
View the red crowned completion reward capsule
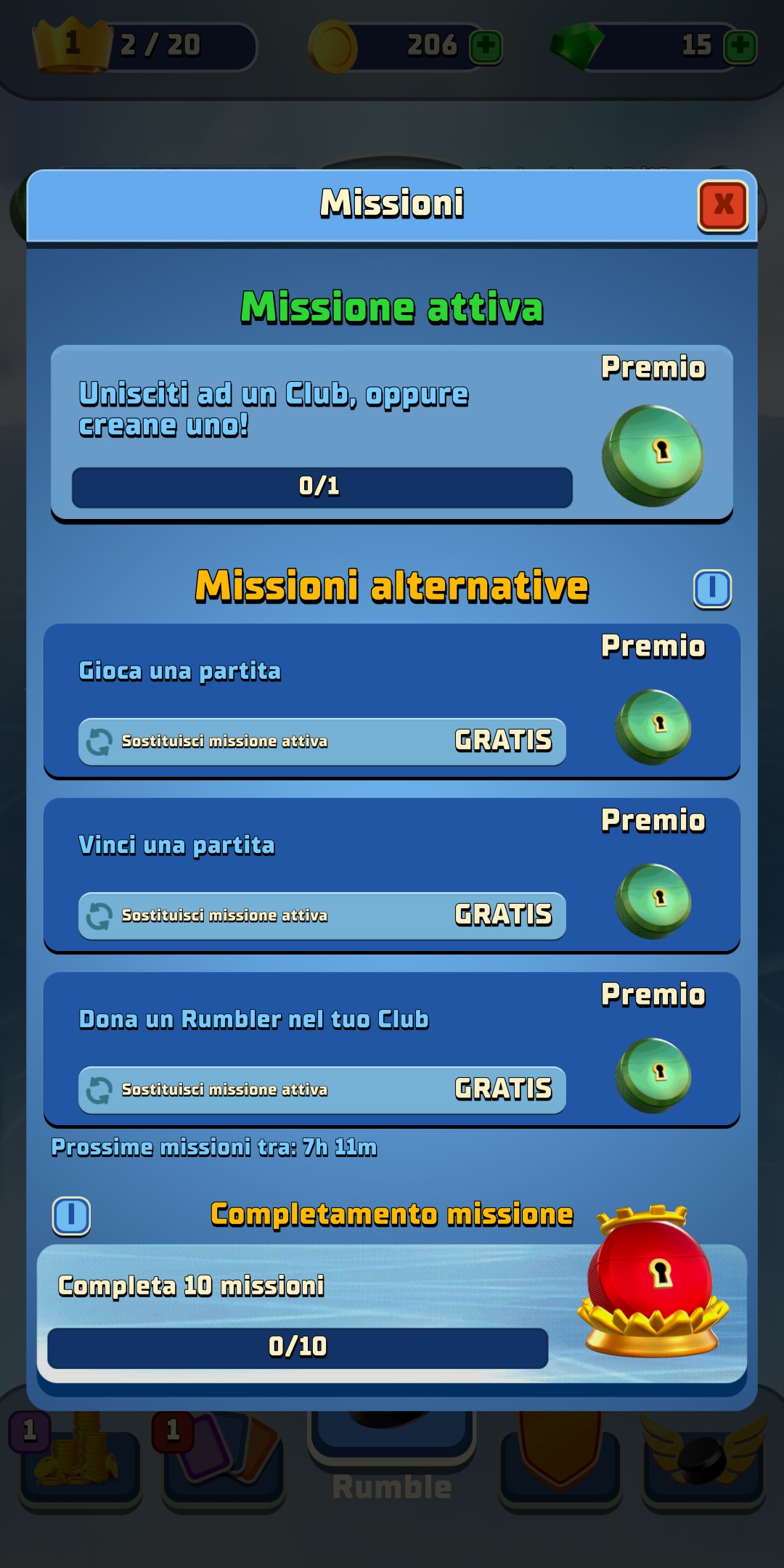(653, 1281)
